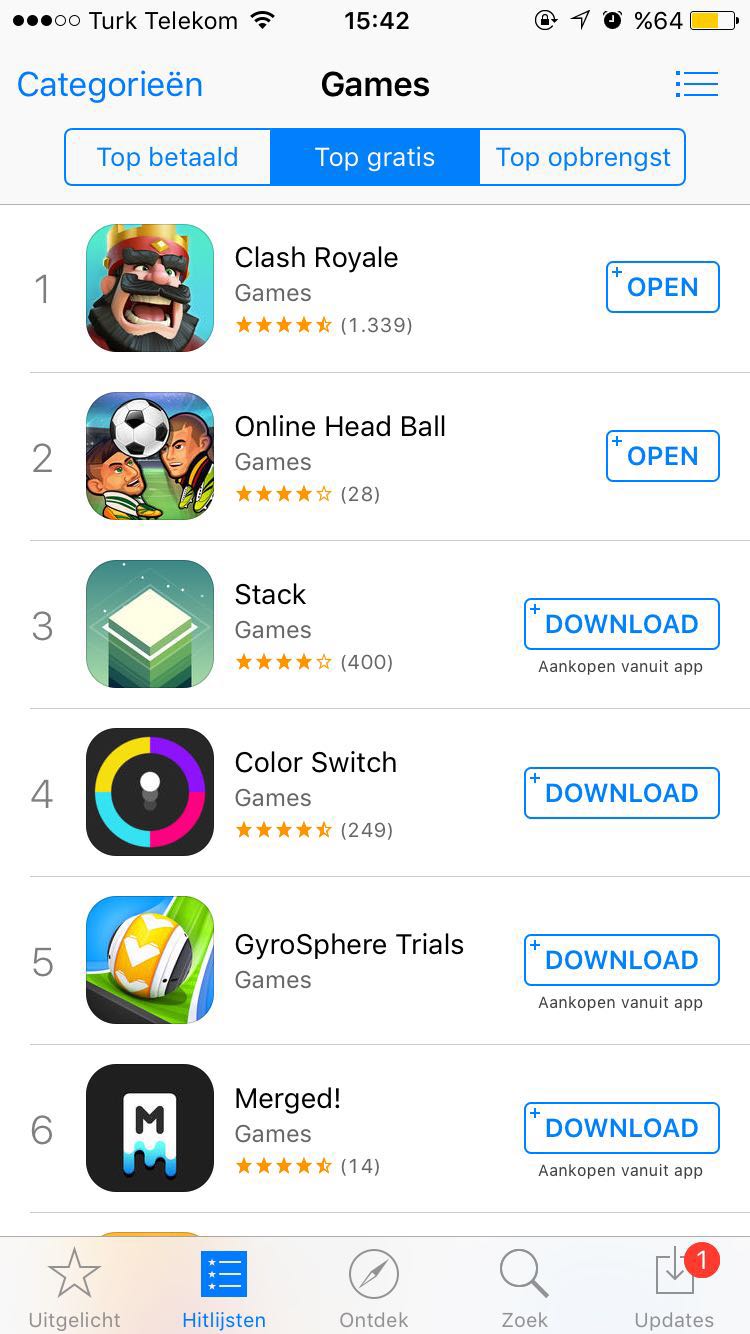The image size is (750, 1334).
Task: View Clash Royale app details
Action: [316, 258]
